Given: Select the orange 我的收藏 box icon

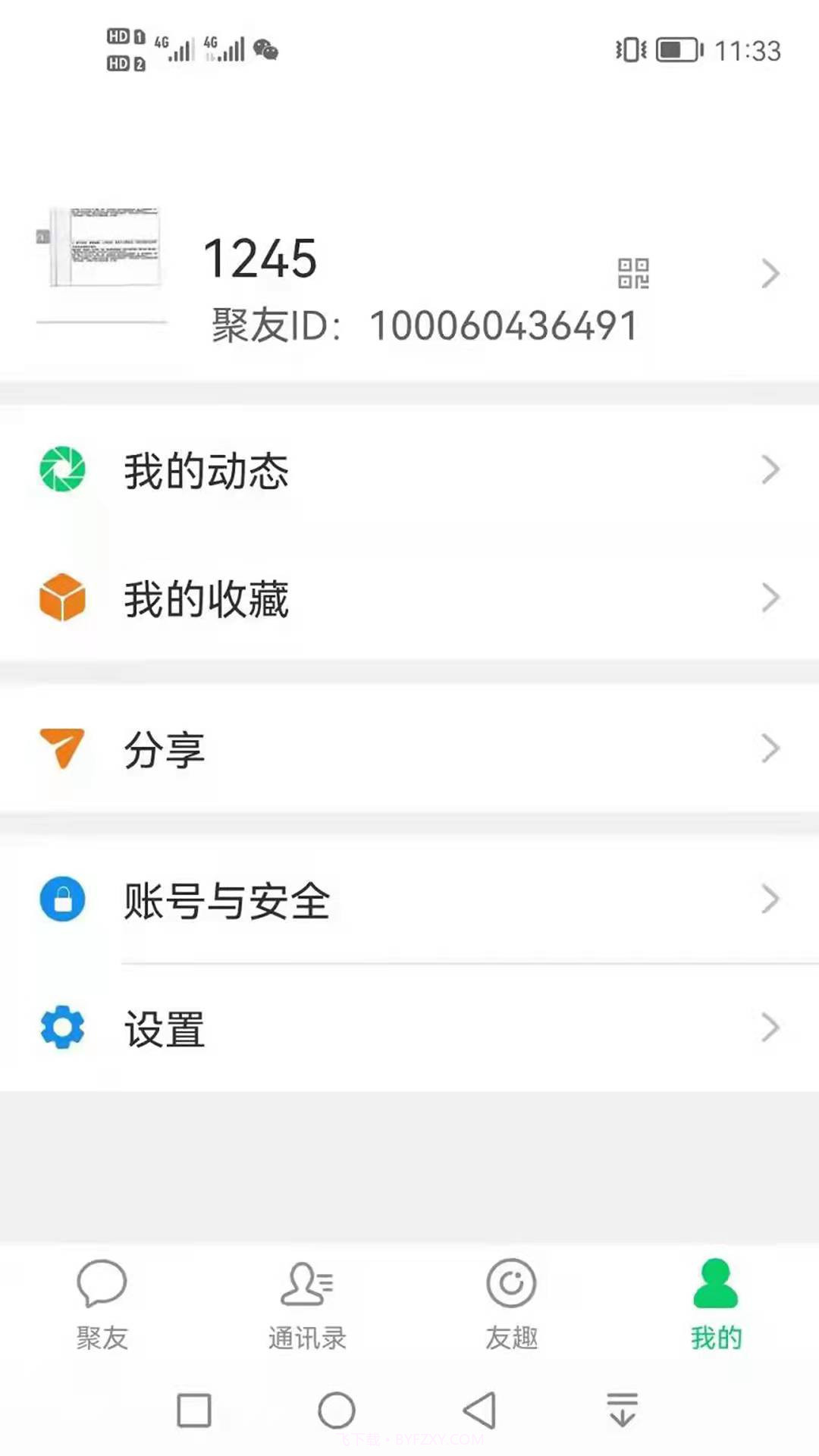Looking at the screenshot, I should 62,598.
